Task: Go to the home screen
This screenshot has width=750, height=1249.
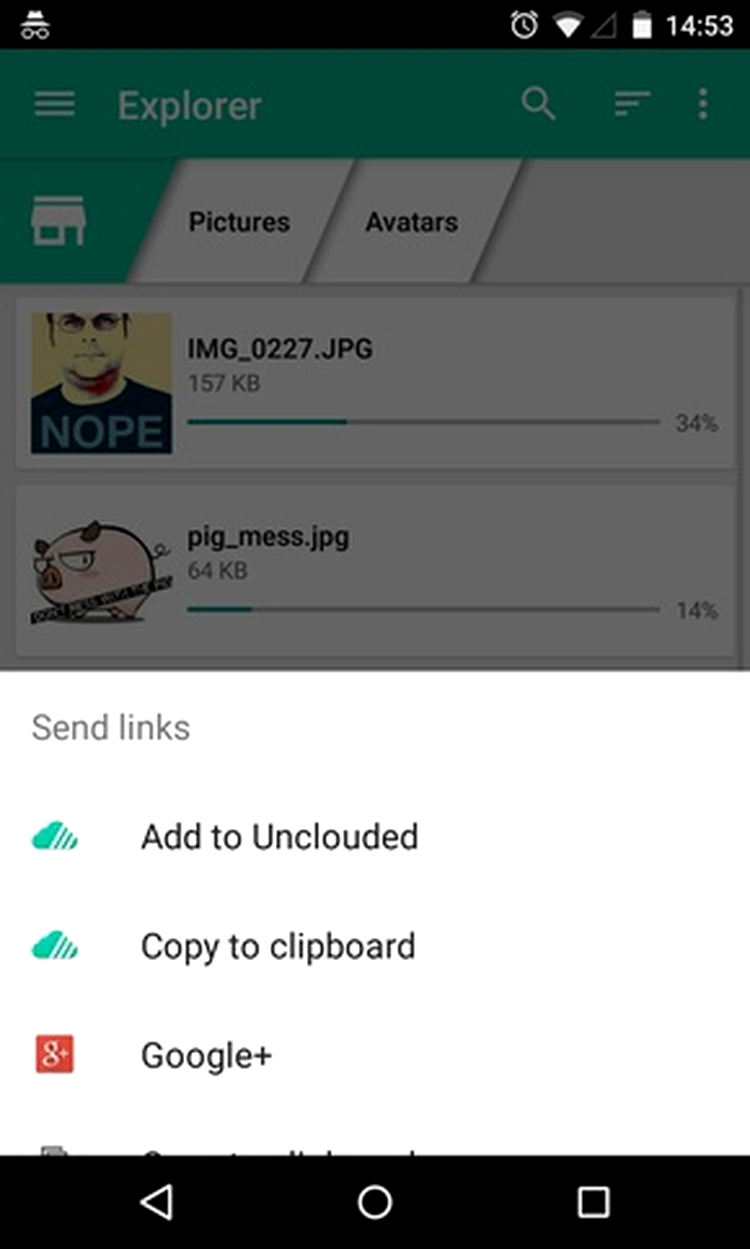Action: tap(375, 1202)
